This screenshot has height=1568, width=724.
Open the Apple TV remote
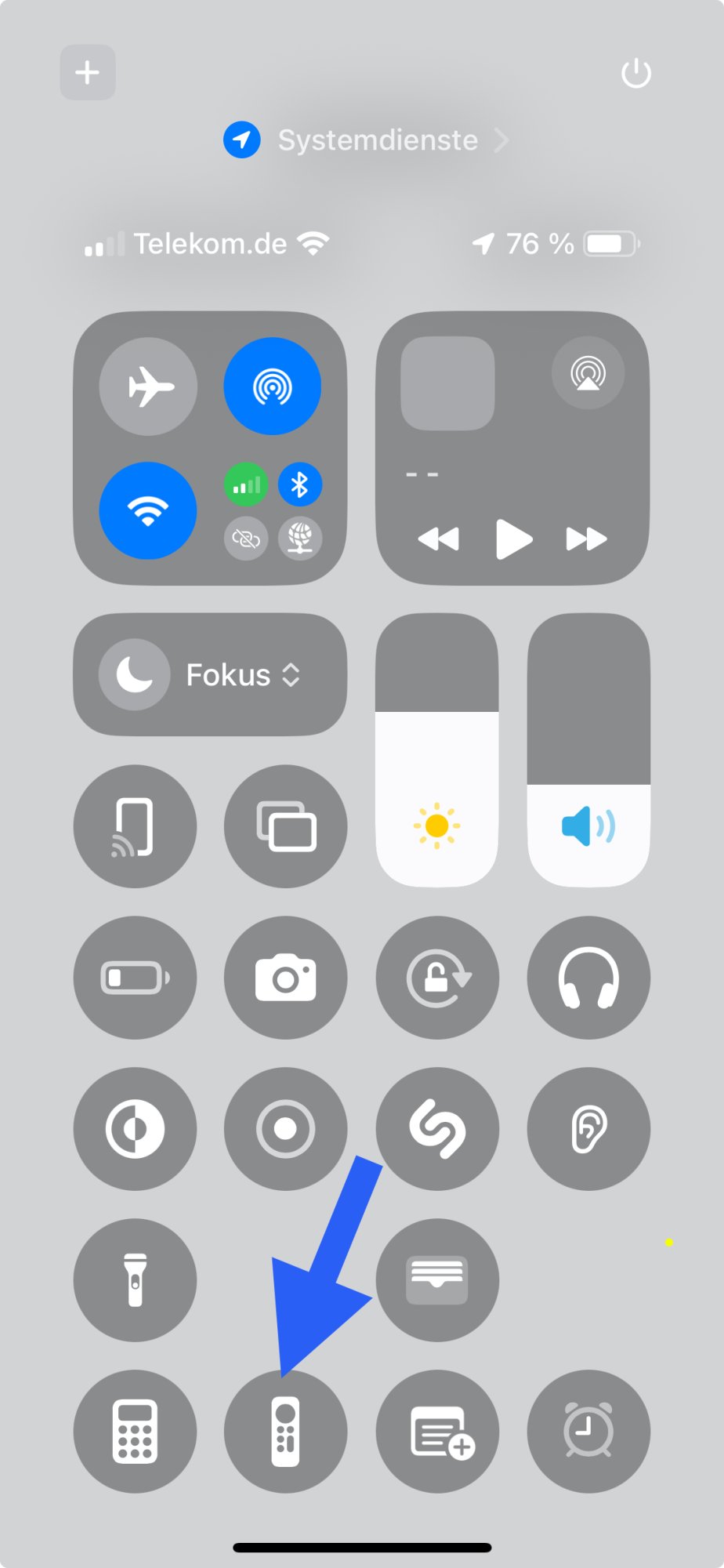point(286,1432)
